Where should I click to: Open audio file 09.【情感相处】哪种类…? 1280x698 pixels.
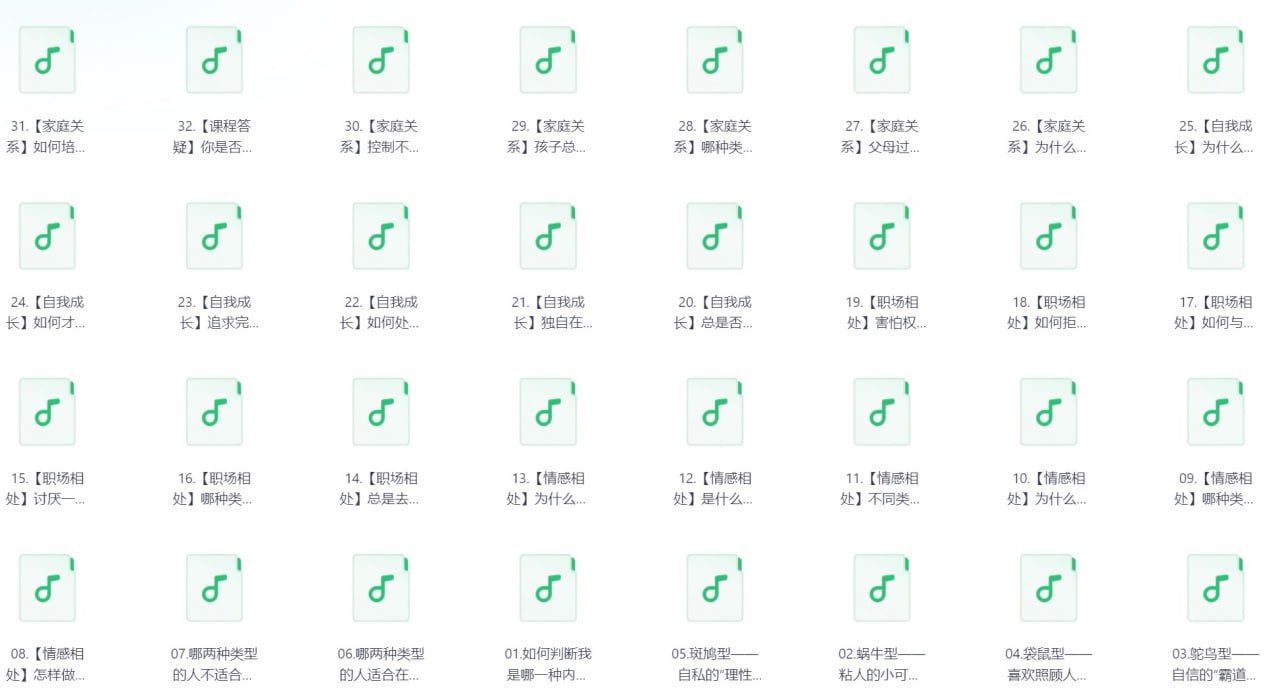pos(1215,413)
